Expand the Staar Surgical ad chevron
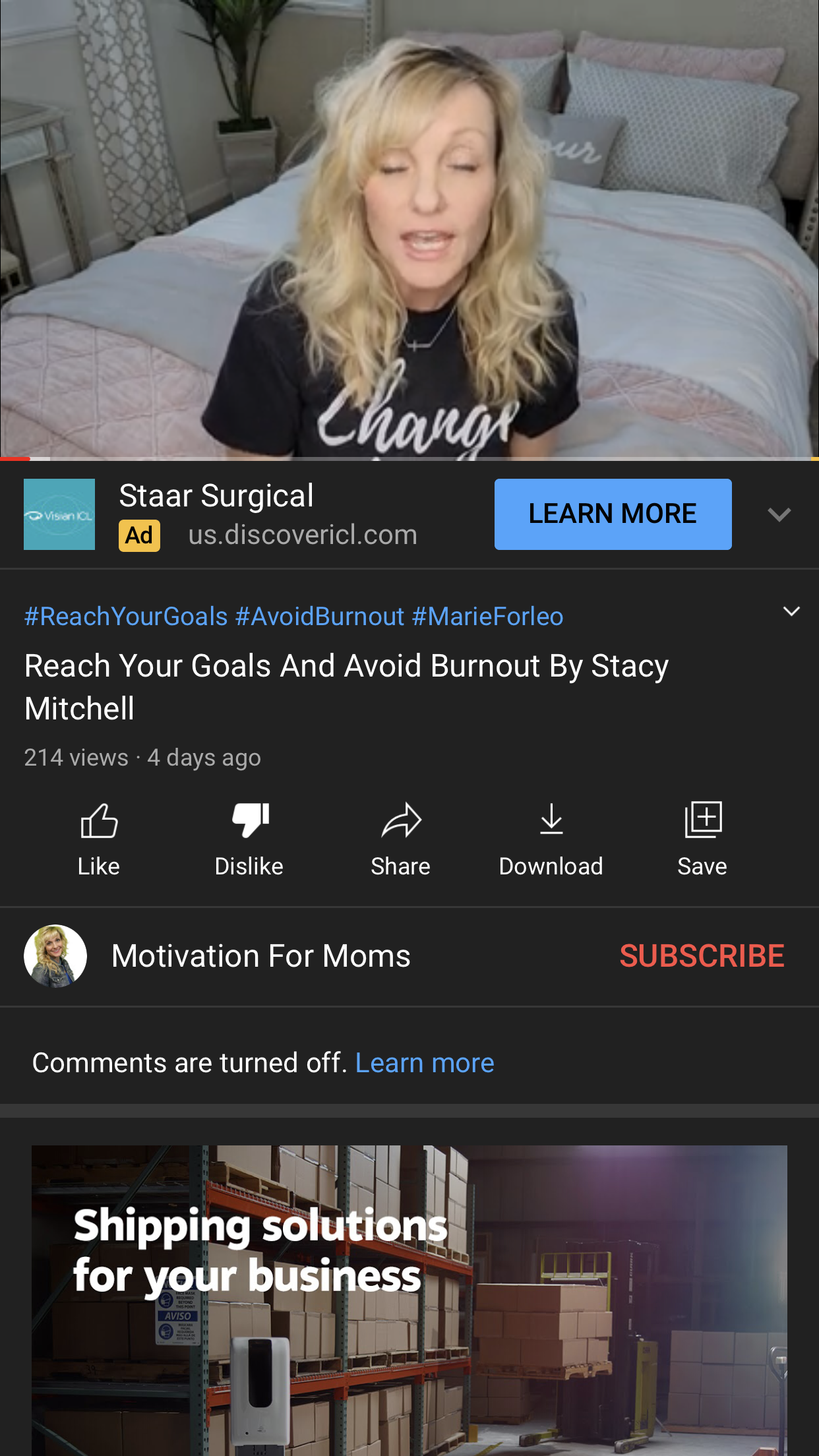The image size is (819, 1456). 779,515
